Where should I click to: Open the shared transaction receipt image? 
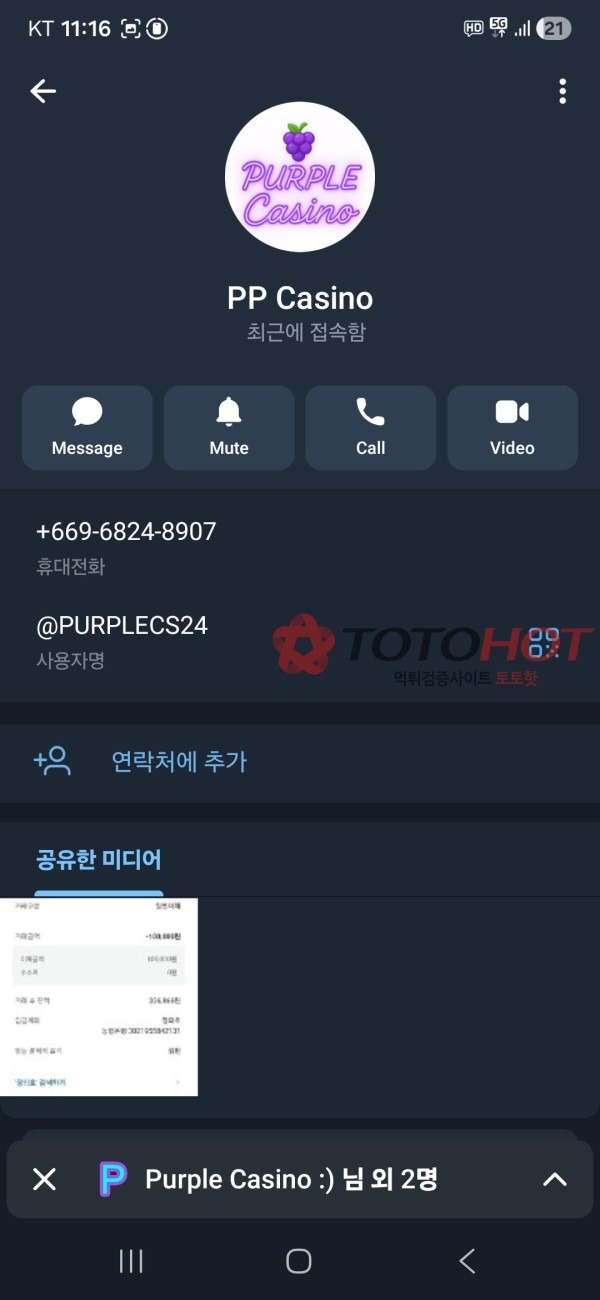tap(99, 996)
